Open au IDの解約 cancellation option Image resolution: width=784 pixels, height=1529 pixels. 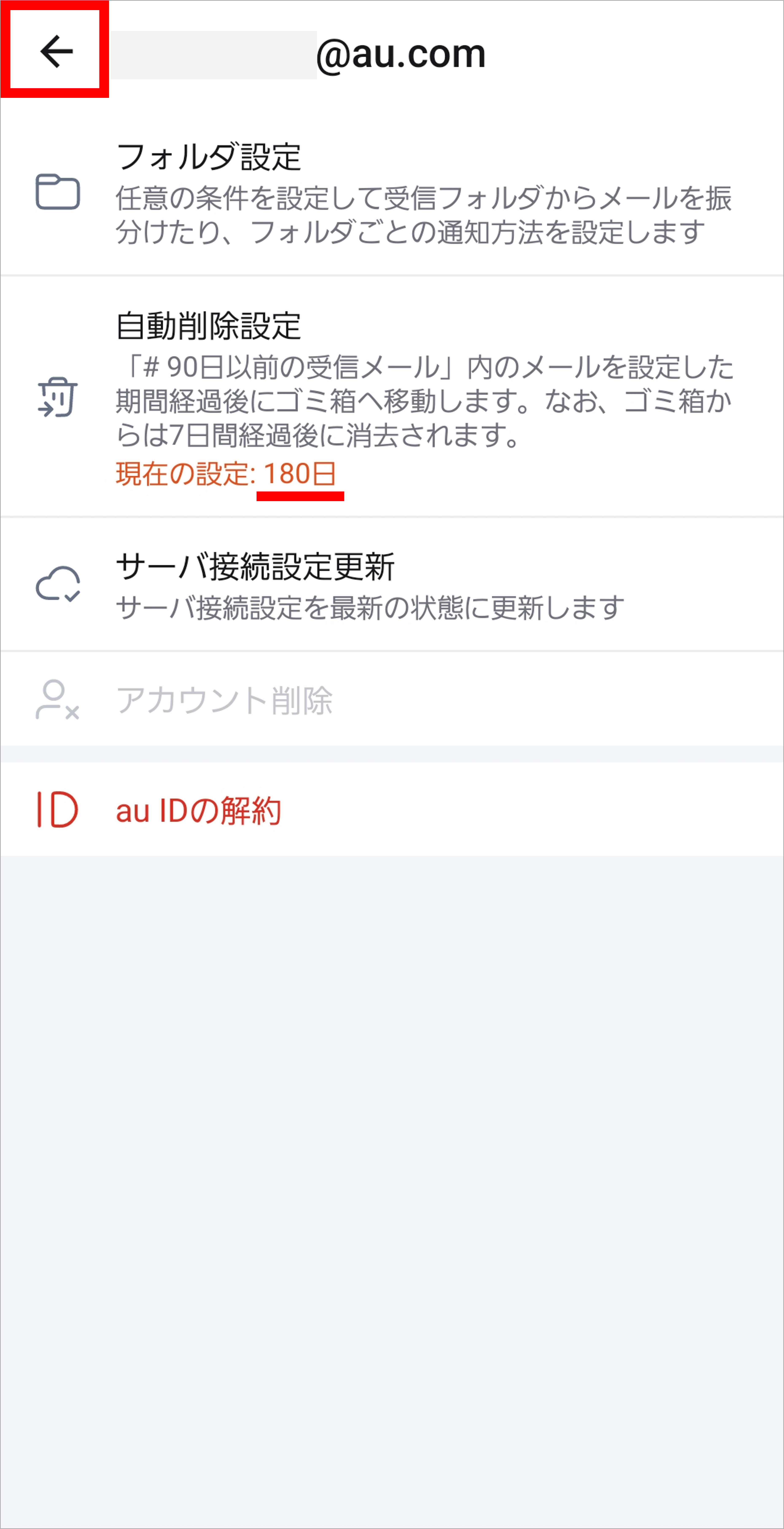pyautogui.click(x=391, y=810)
